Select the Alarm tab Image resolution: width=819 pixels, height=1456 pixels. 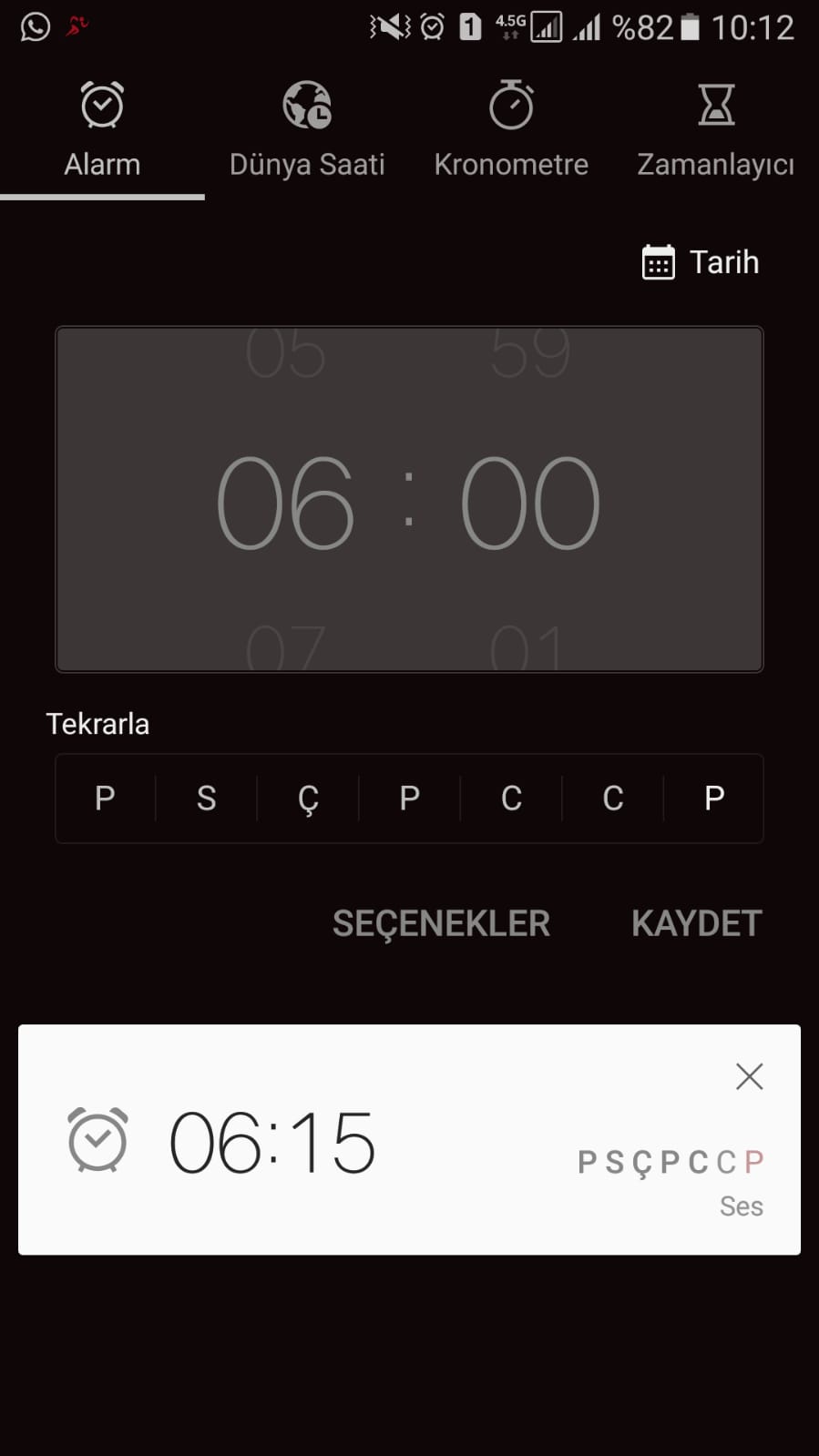(102, 132)
